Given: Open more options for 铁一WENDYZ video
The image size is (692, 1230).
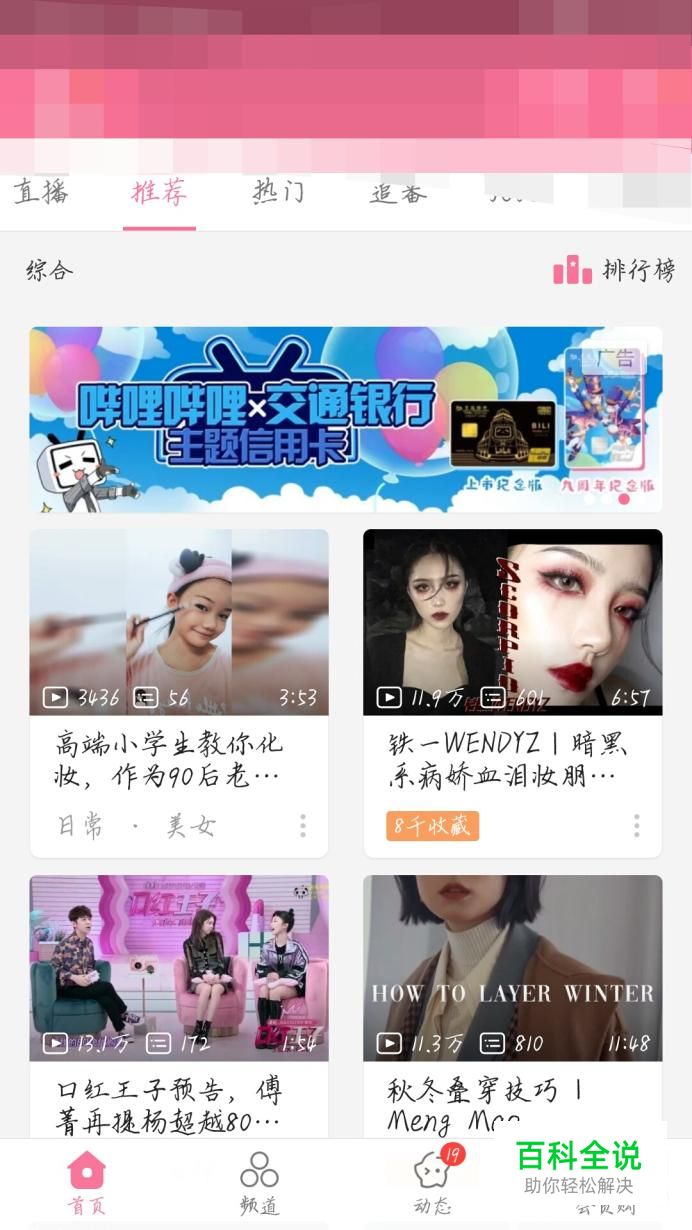Looking at the screenshot, I should tap(636, 826).
